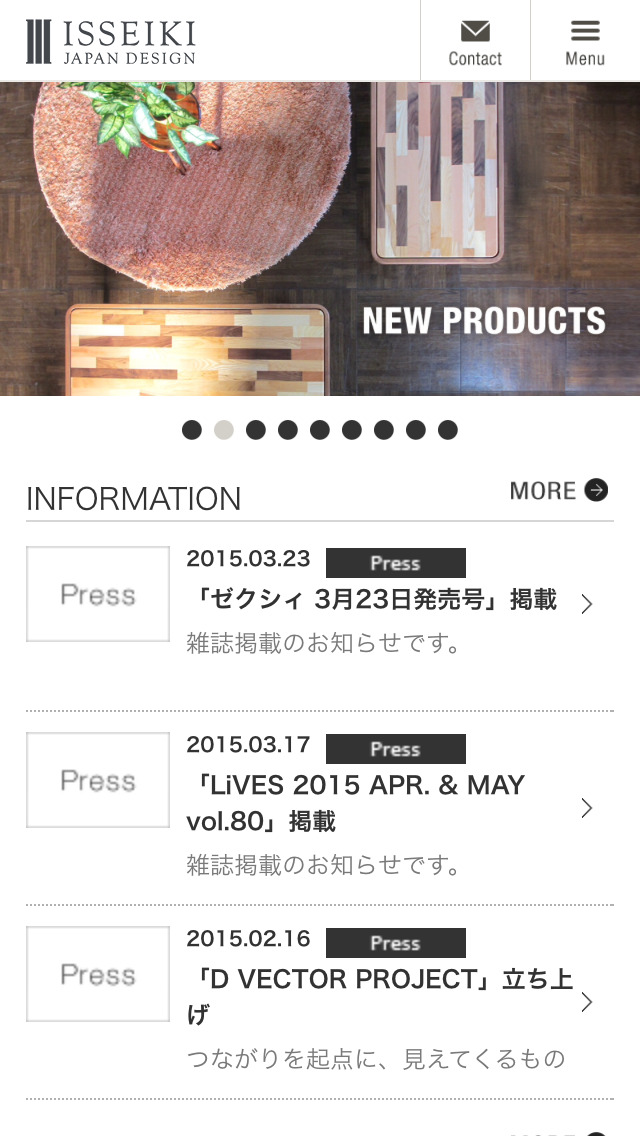Viewport: 640px width, 1136px height.
Task: Jump to the first carousel slide dot
Action: pos(192,430)
